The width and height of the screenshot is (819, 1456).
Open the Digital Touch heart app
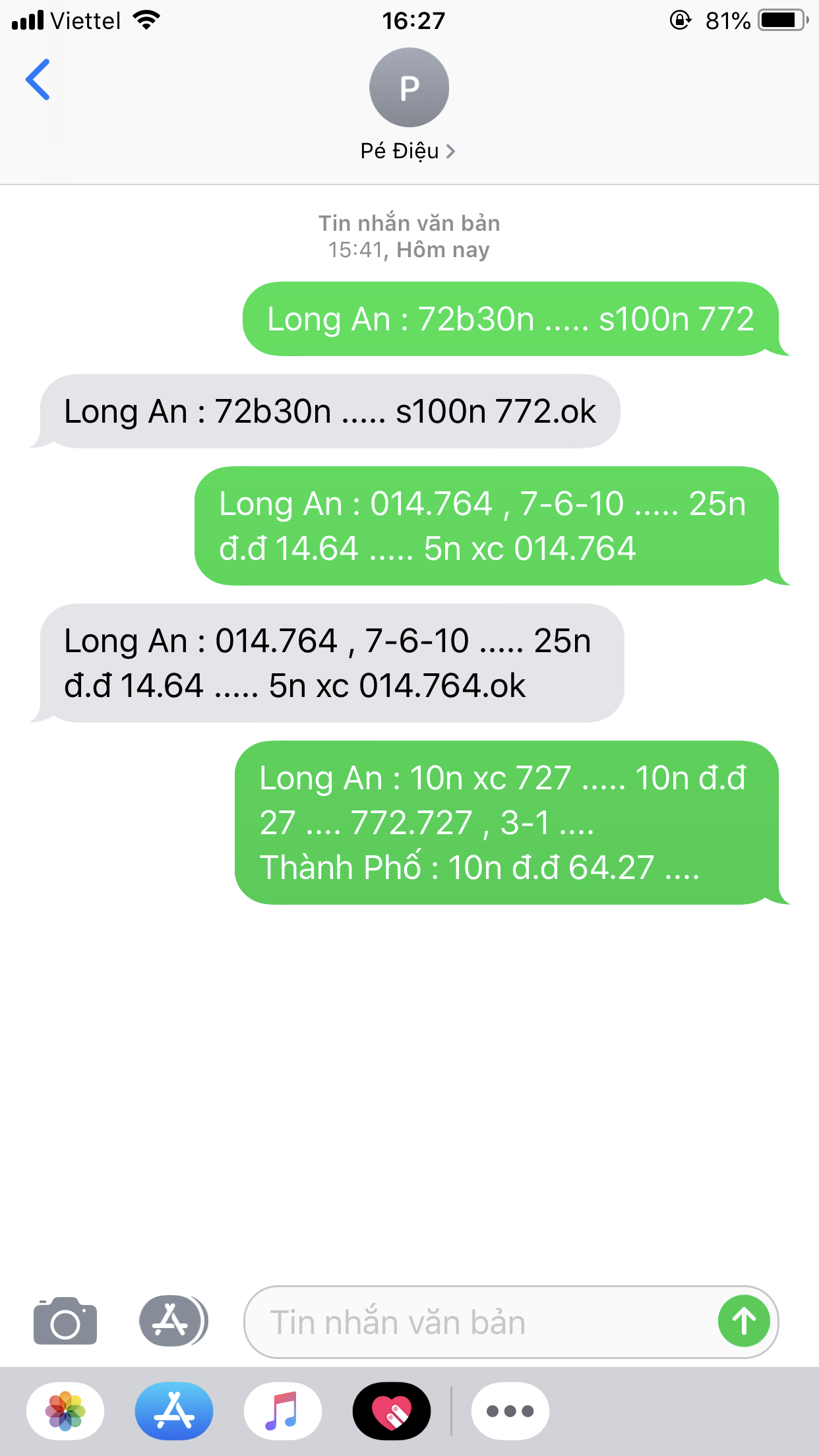click(x=392, y=1411)
